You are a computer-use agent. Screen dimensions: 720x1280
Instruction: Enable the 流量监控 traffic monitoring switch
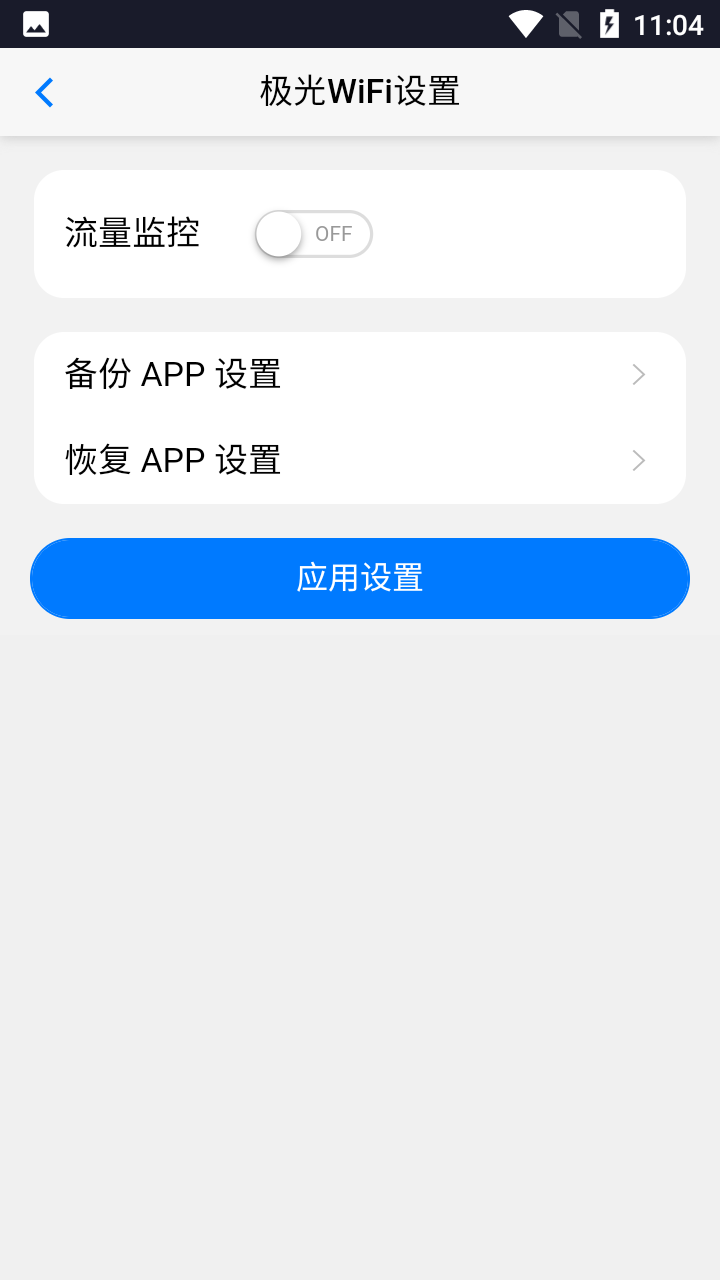(x=313, y=233)
